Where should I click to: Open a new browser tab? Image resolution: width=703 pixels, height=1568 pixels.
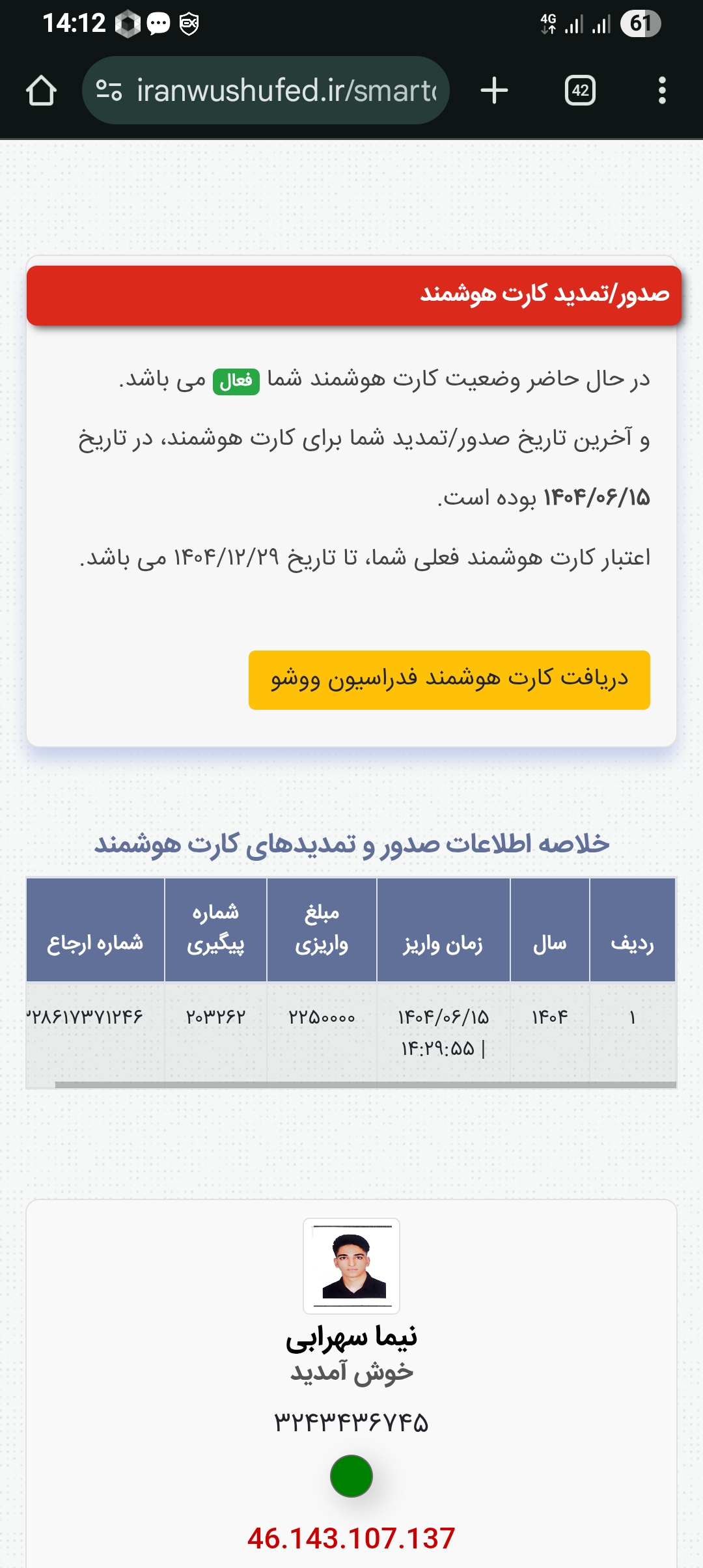pyautogui.click(x=494, y=91)
